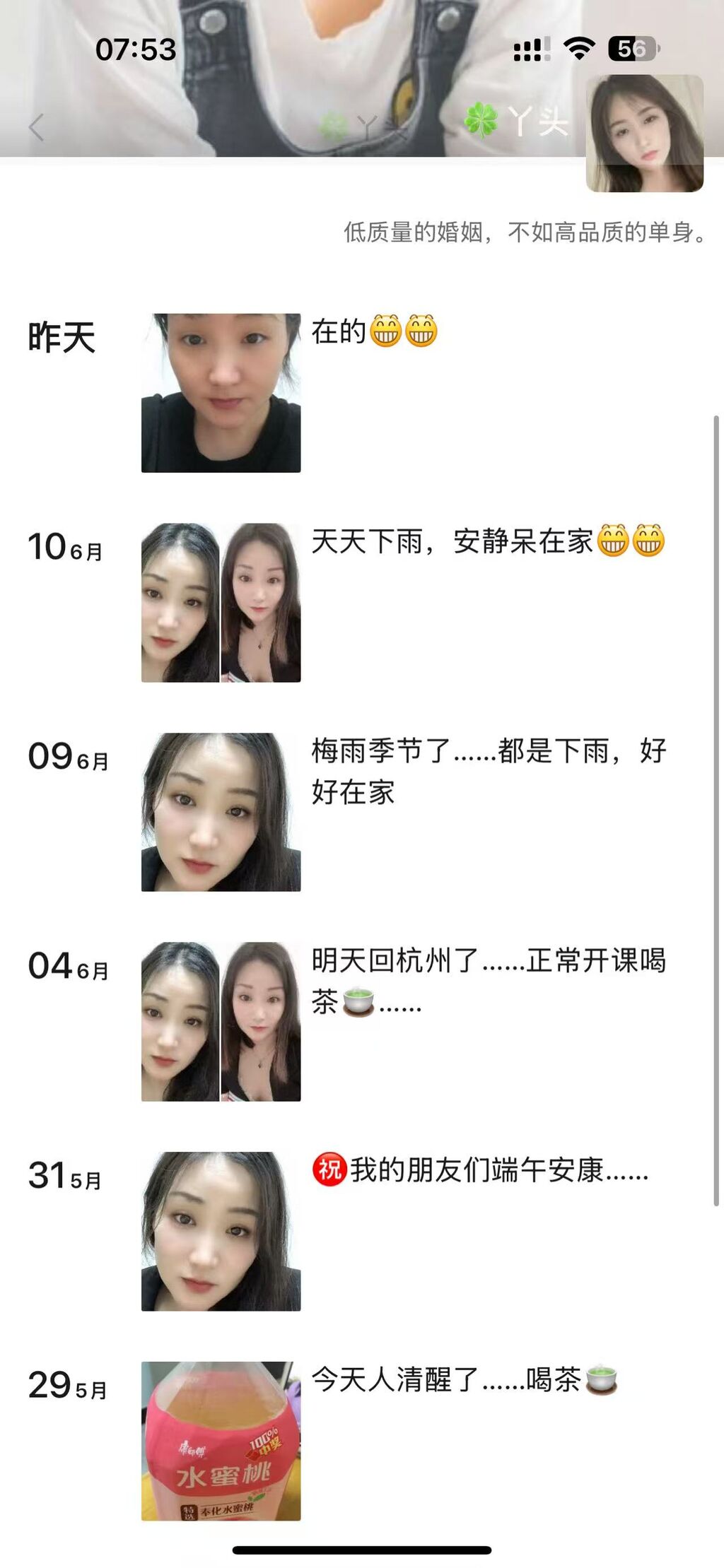The height and width of the screenshot is (1568, 724).
Task: Go back using the top-left arrow
Action: (x=37, y=128)
